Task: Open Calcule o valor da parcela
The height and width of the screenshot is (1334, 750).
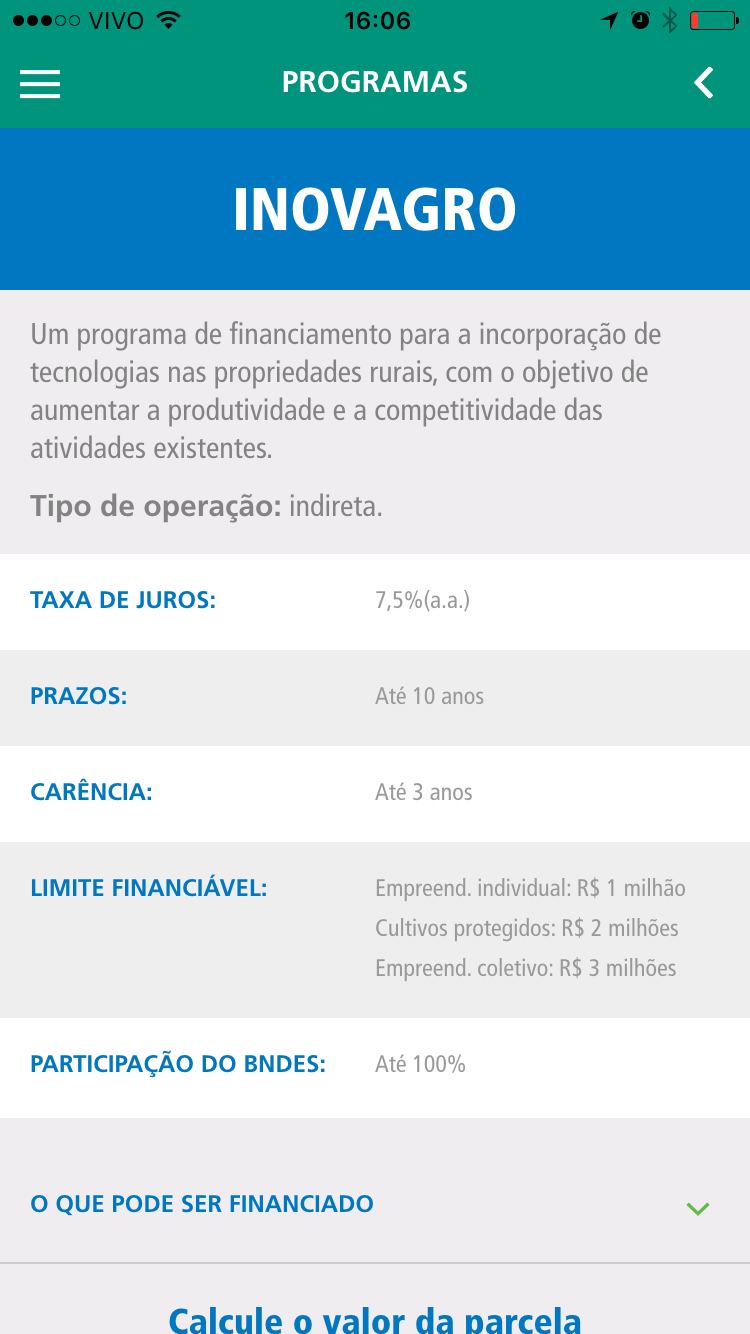Action: click(375, 1319)
